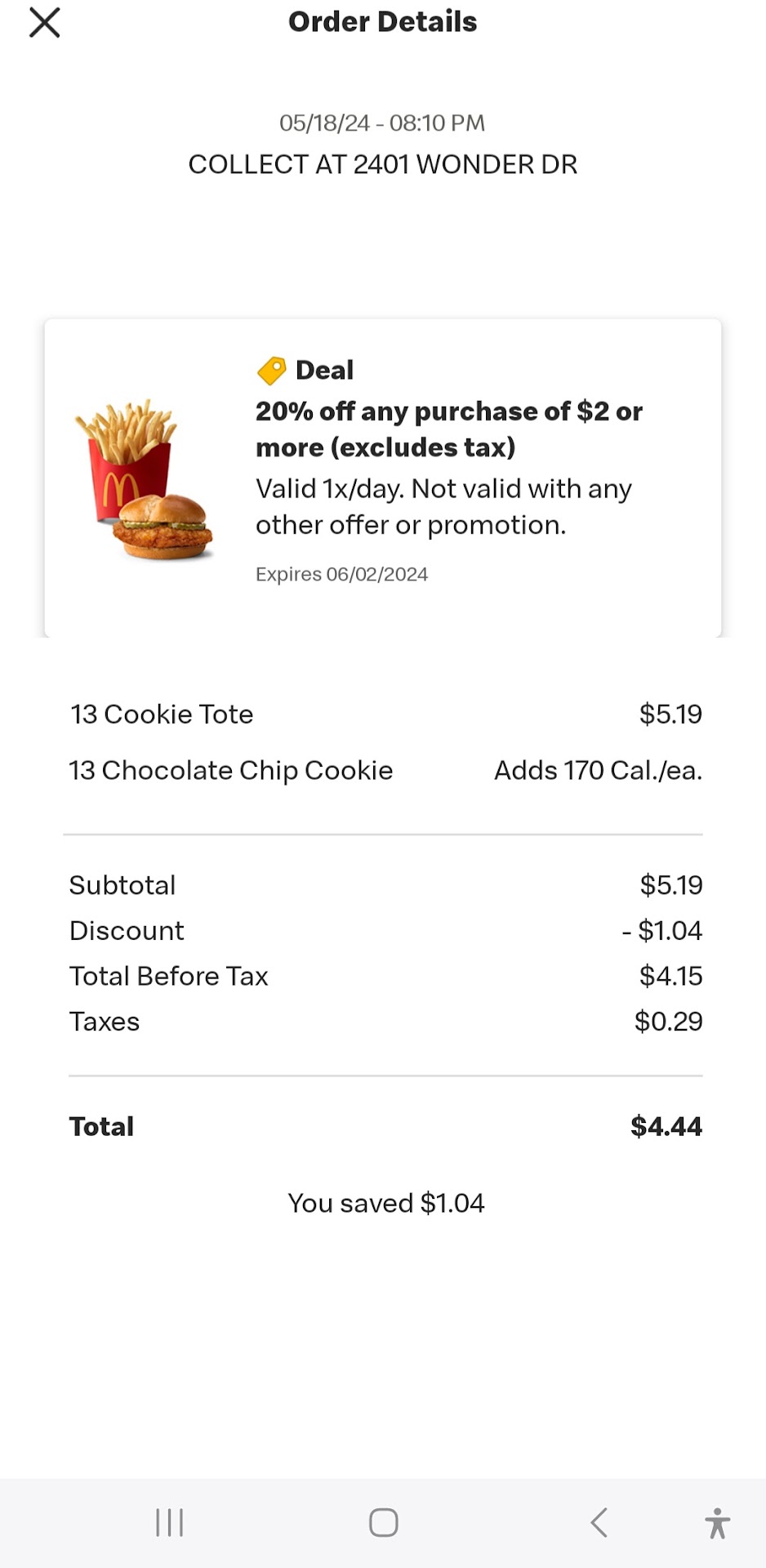
Task: Open the 20% off deal card
Action: pos(382,478)
